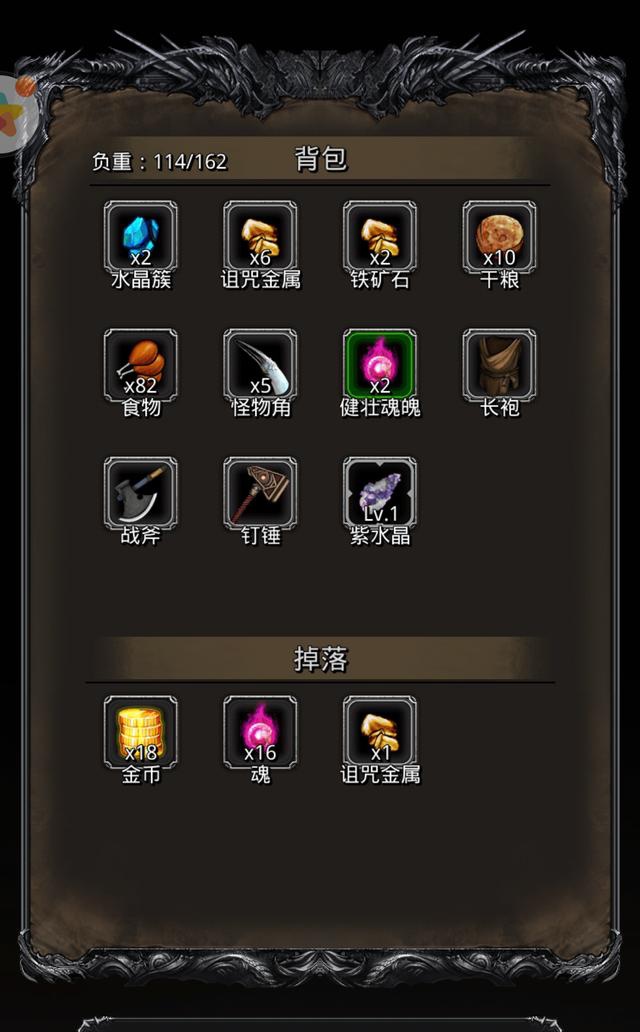
Task: Select the 水晶簇 crystal item
Action: point(141,238)
